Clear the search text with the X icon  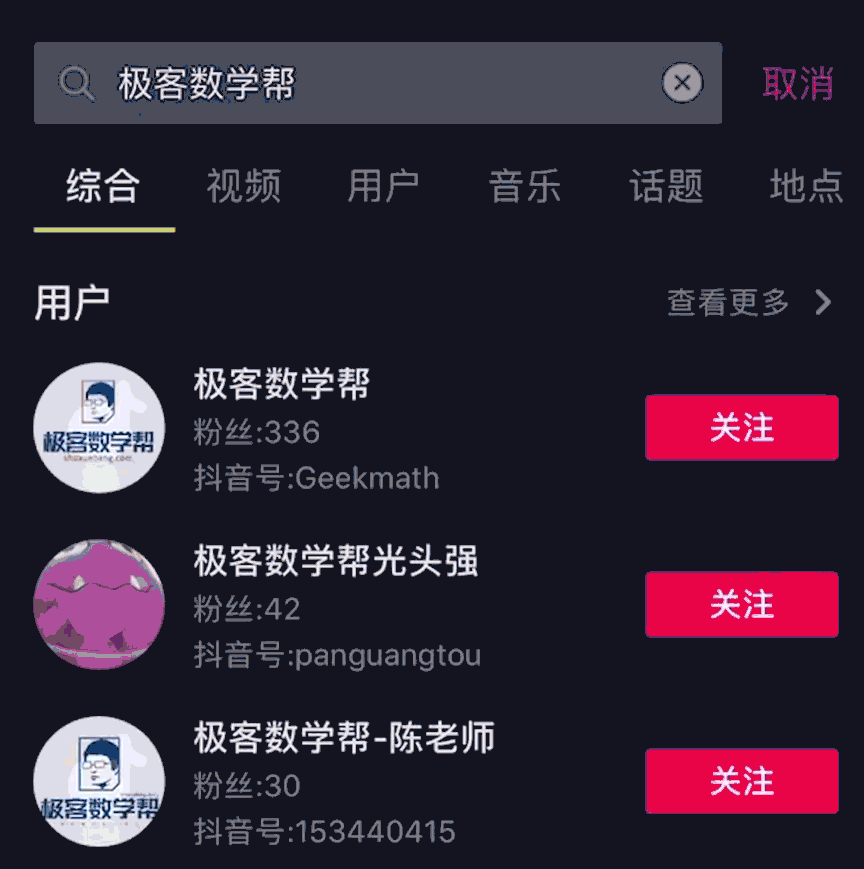683,83
